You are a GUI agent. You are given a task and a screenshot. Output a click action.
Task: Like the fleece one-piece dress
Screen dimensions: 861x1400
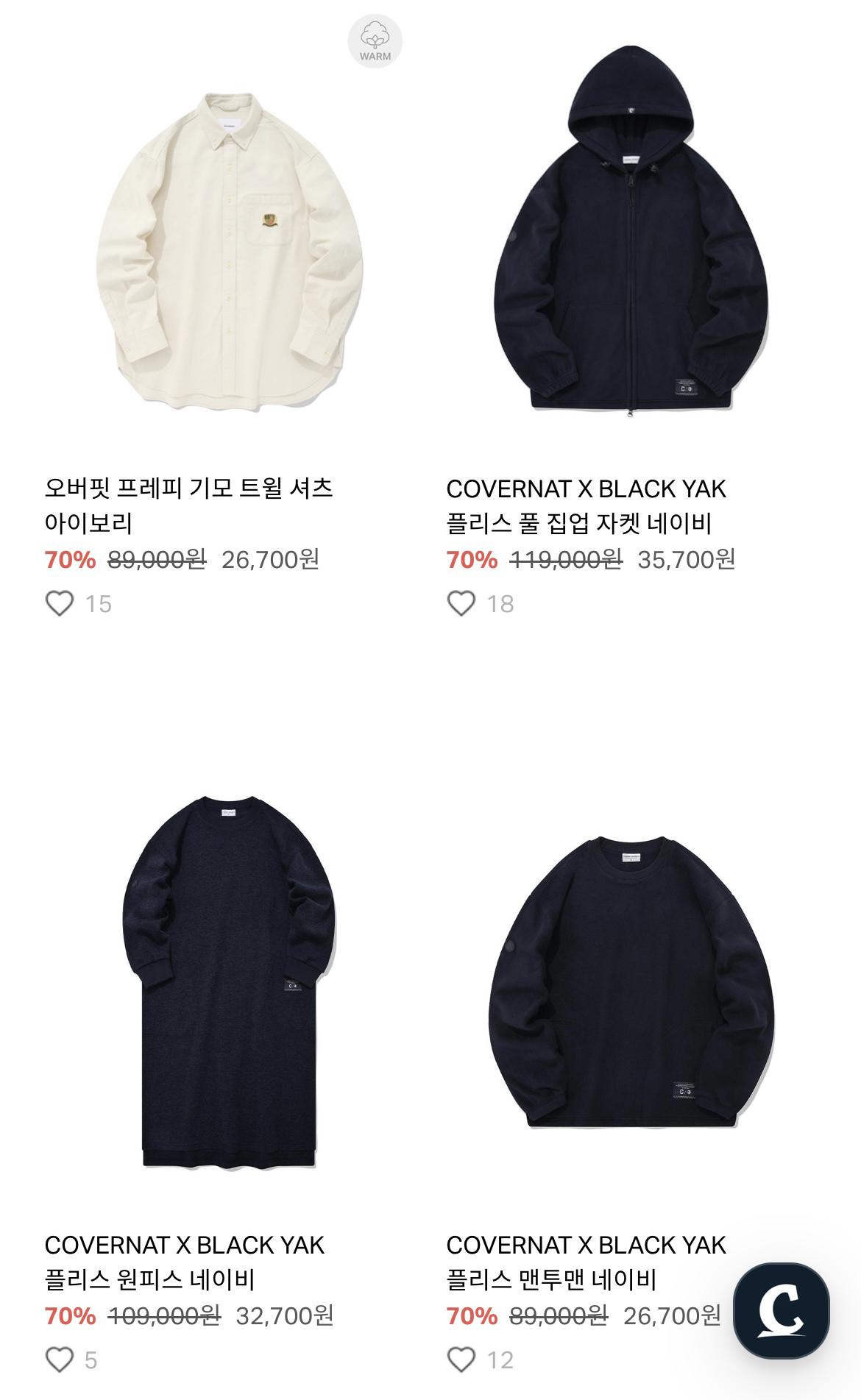coord(60,1360)
